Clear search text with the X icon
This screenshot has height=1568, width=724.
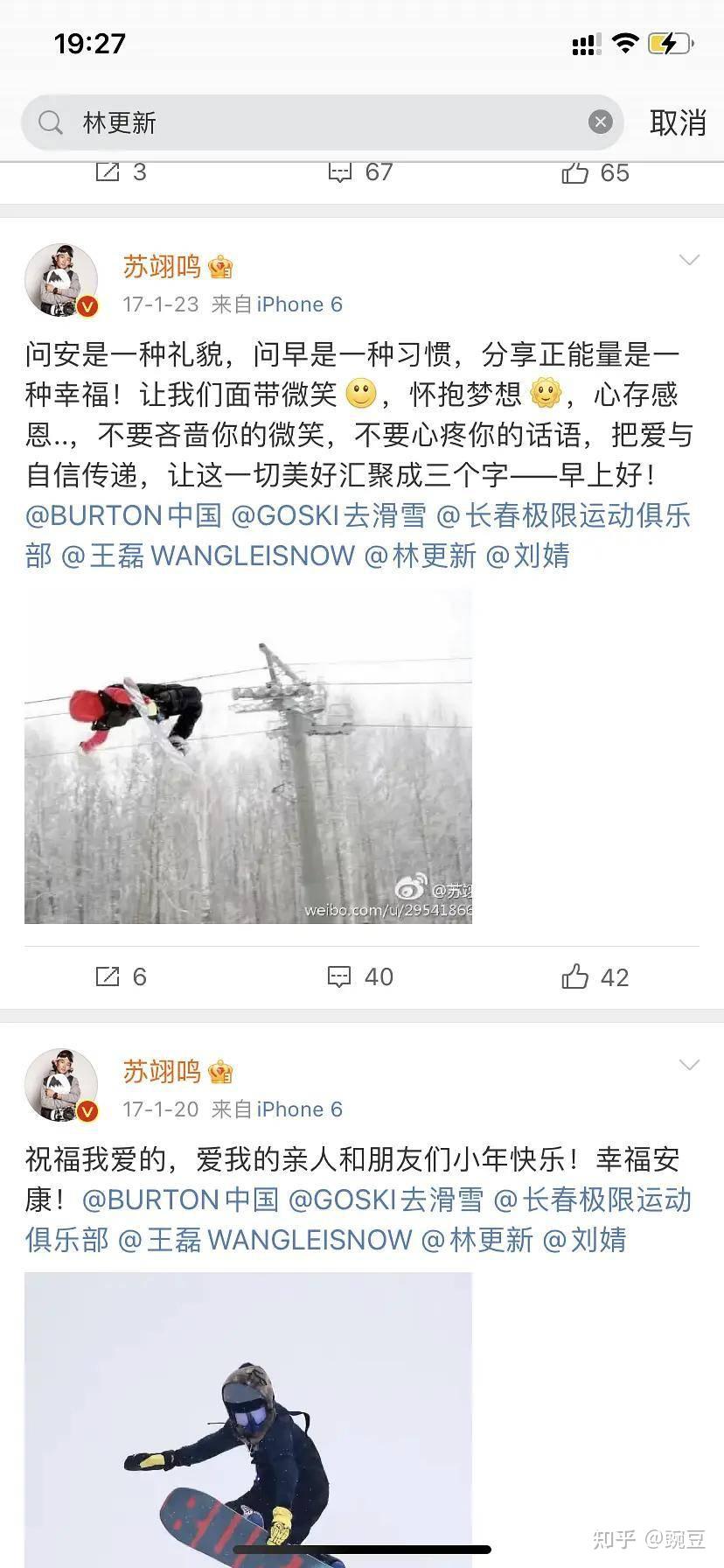pyautogui.click(x=600, y=122)
